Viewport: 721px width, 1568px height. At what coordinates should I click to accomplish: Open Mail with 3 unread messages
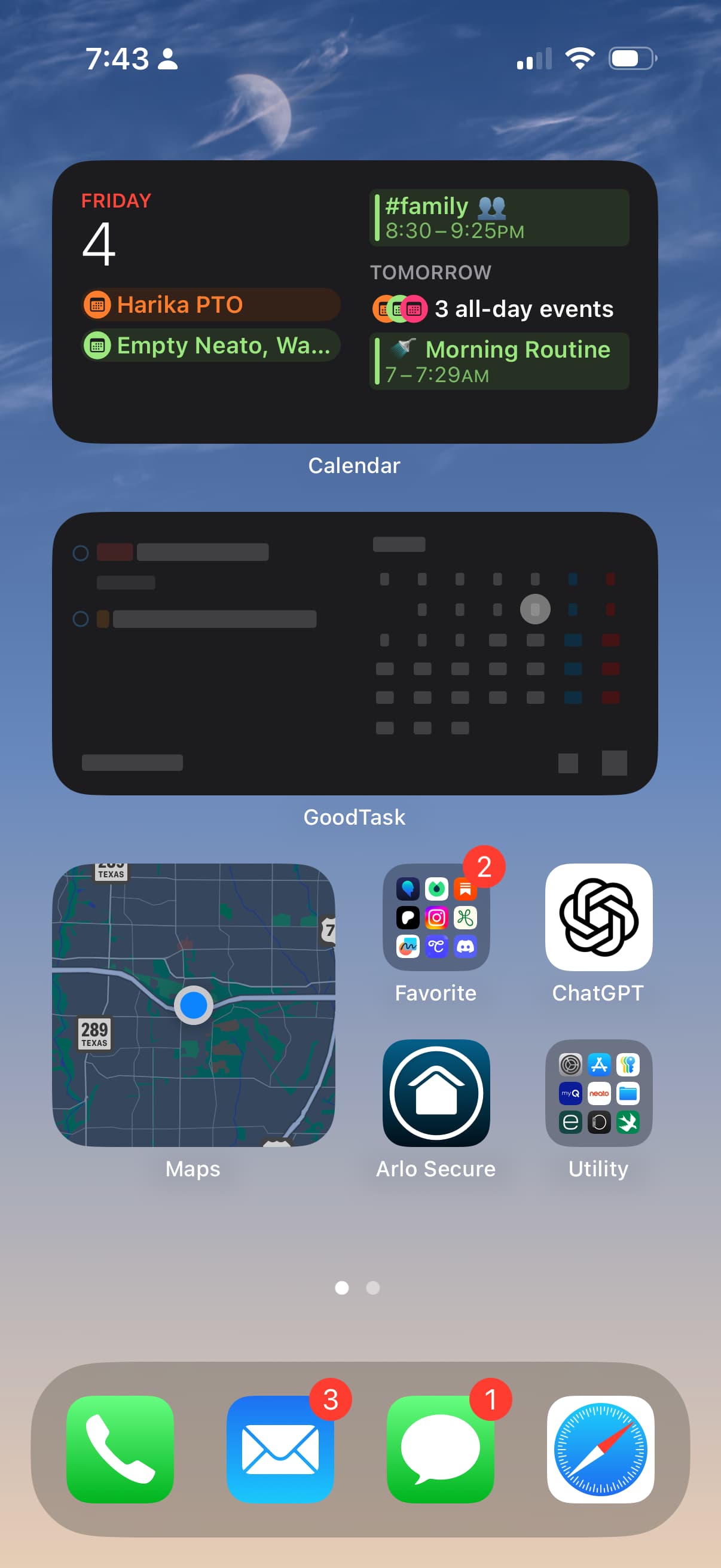click(280, 1450)
